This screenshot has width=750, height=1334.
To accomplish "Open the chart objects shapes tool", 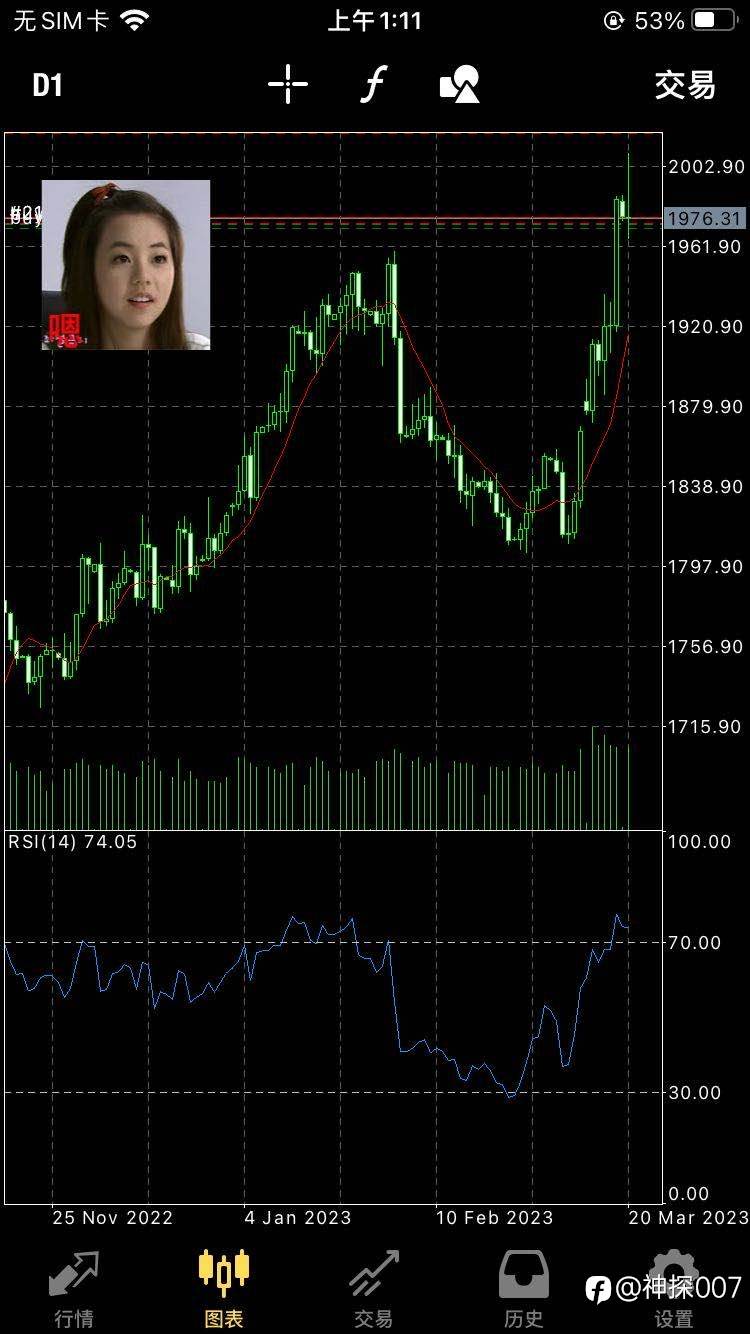I will pos(460,85).
